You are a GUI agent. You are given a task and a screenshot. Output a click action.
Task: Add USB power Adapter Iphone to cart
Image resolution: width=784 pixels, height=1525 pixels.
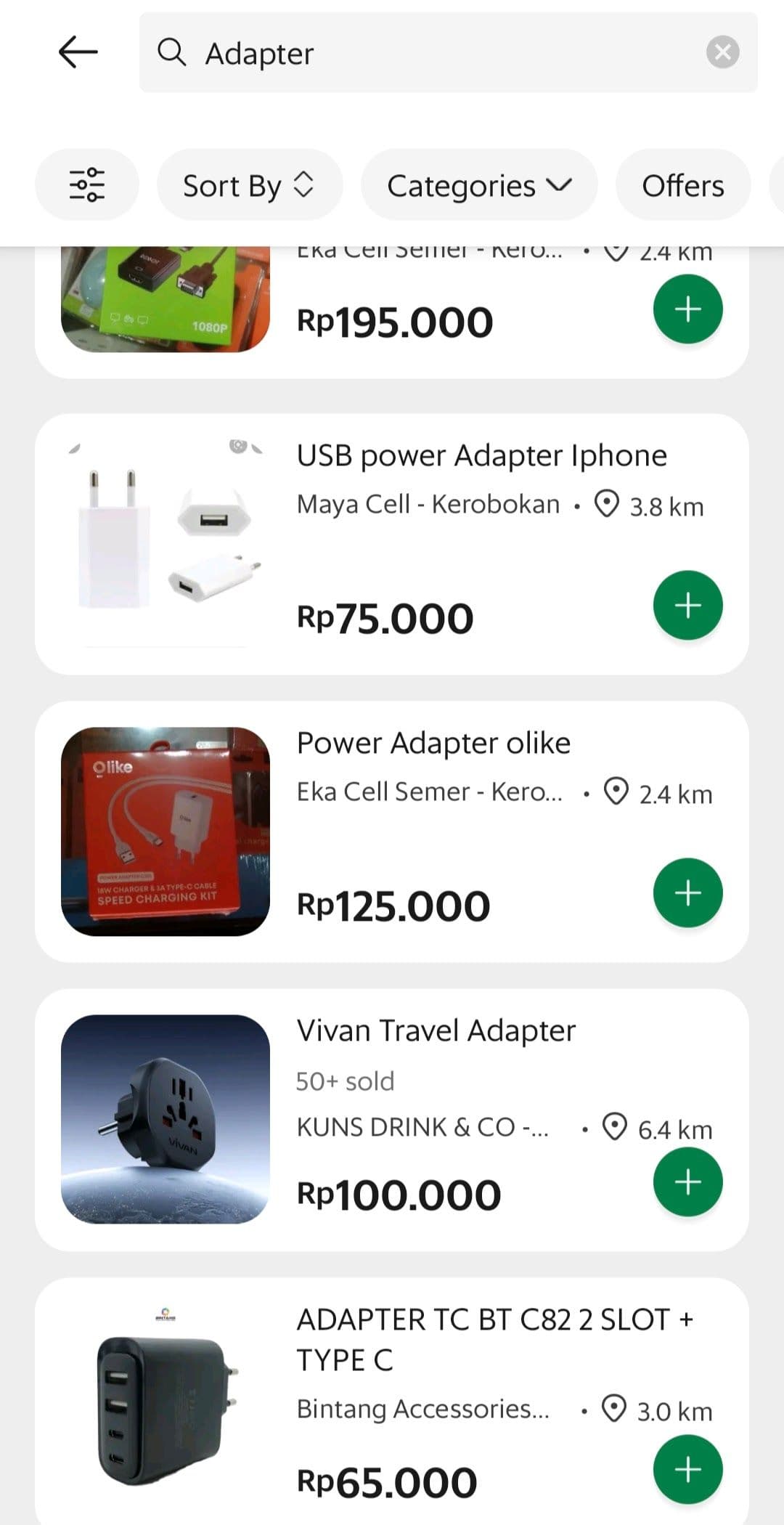pos(687,605)
